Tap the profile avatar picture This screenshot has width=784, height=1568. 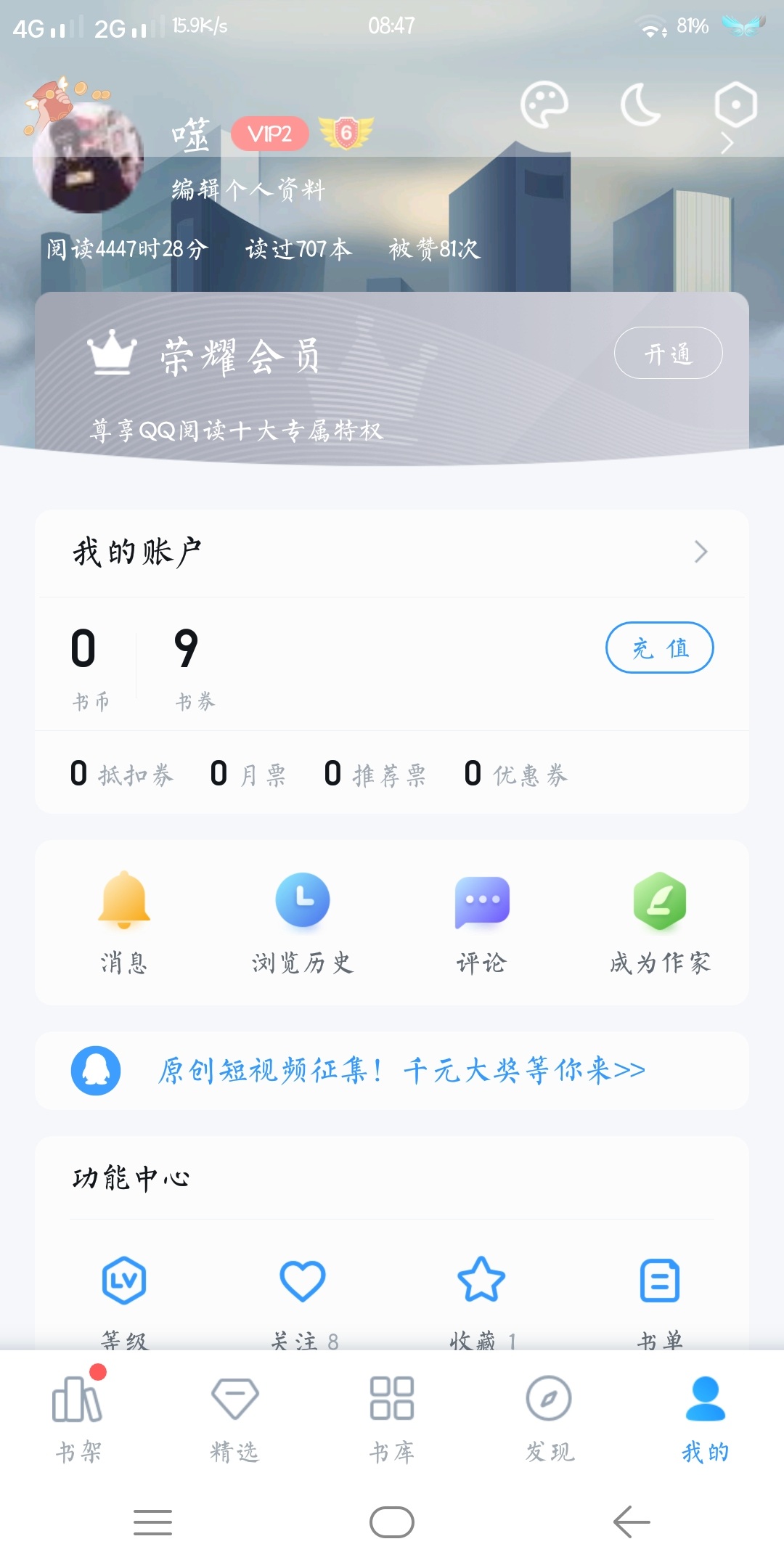pos(88,158)
